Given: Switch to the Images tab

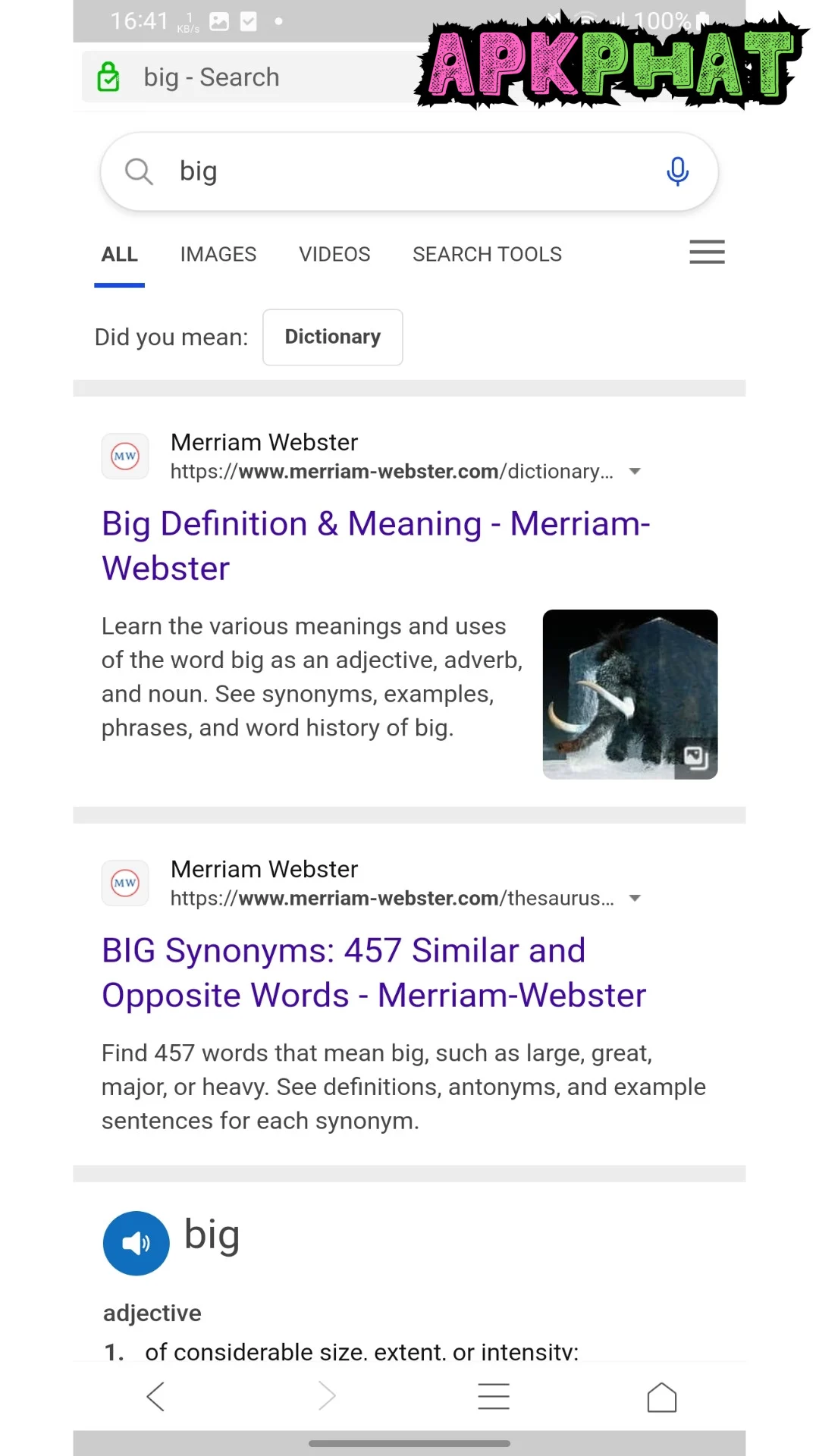Looking at the screenshot, I should [218, 254].
